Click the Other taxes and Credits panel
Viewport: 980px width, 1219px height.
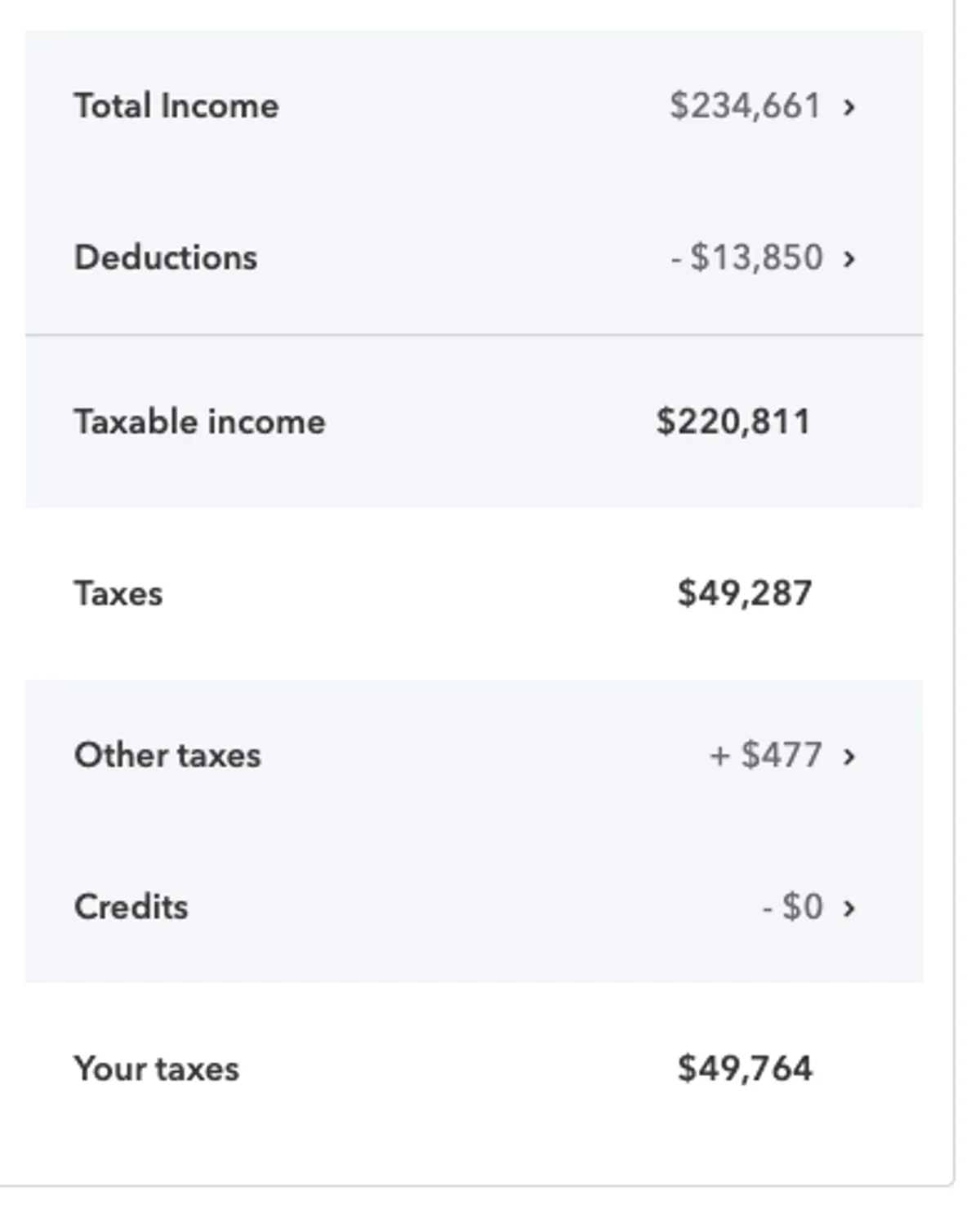pyautogui.click(x=474, y=829)
